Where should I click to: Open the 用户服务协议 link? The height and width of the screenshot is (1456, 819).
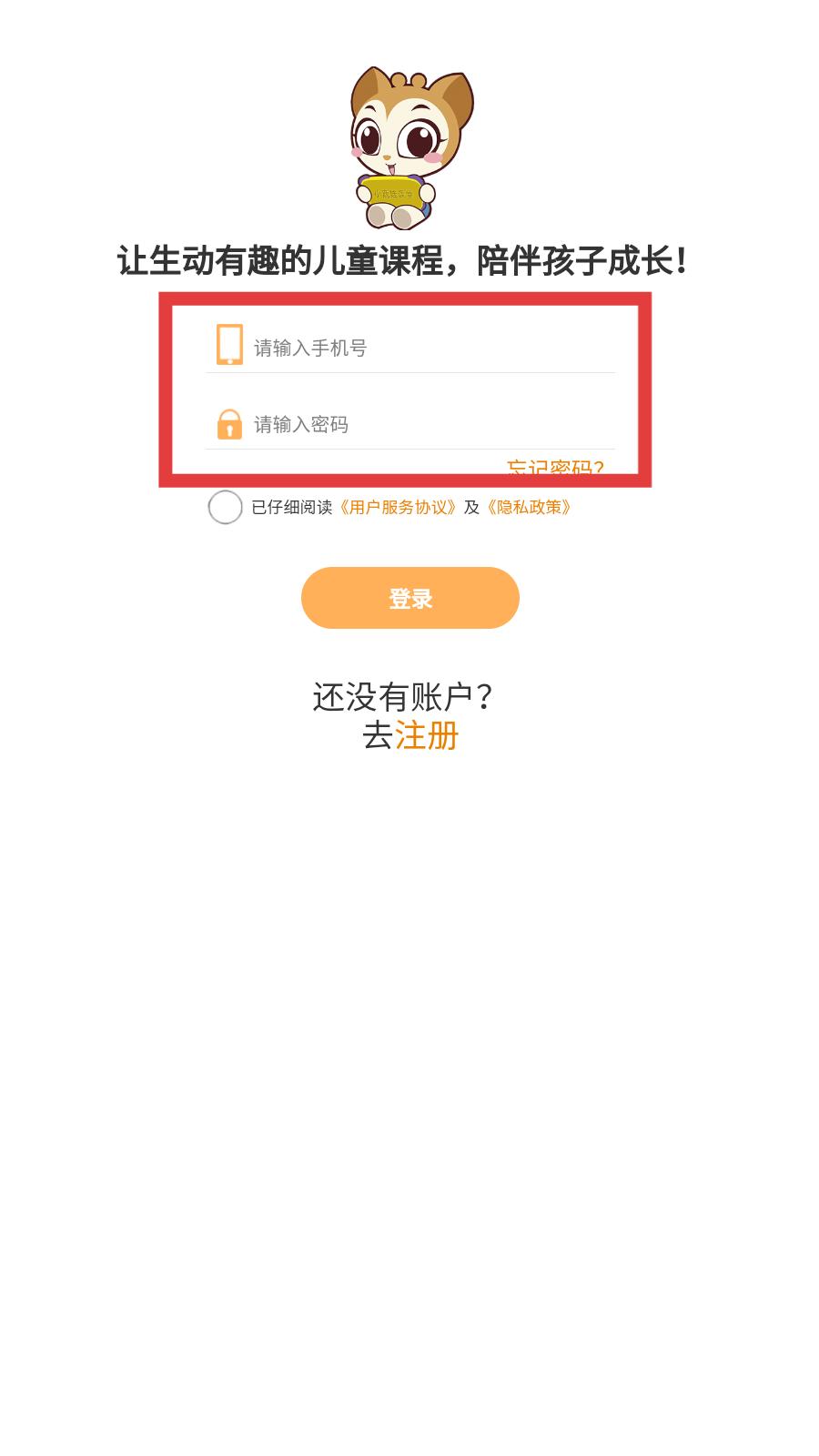[397, 507]
